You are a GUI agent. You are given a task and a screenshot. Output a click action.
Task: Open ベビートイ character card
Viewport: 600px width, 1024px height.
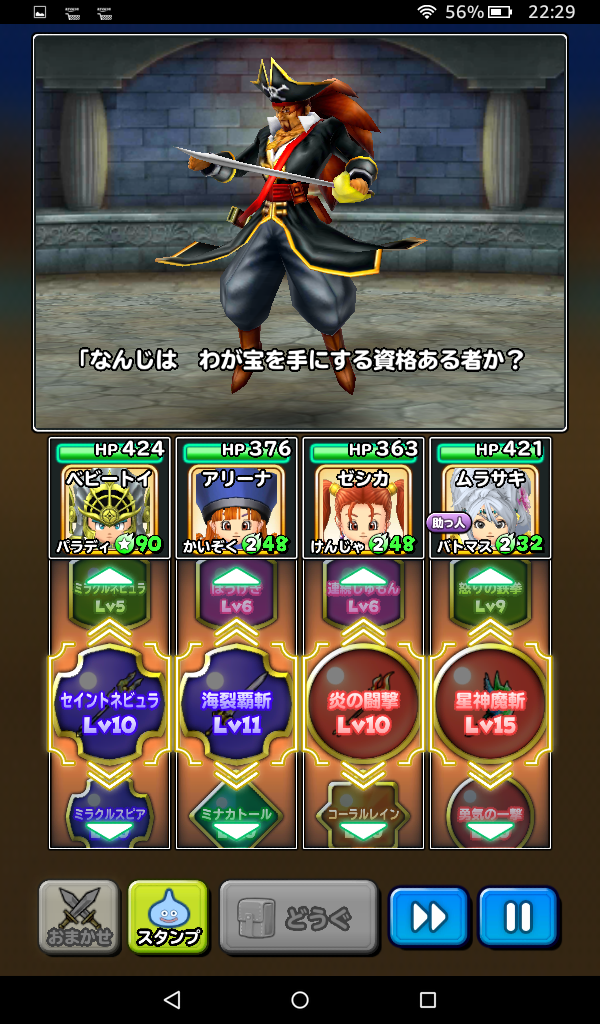pyautogui.click(x=109, y=498)
